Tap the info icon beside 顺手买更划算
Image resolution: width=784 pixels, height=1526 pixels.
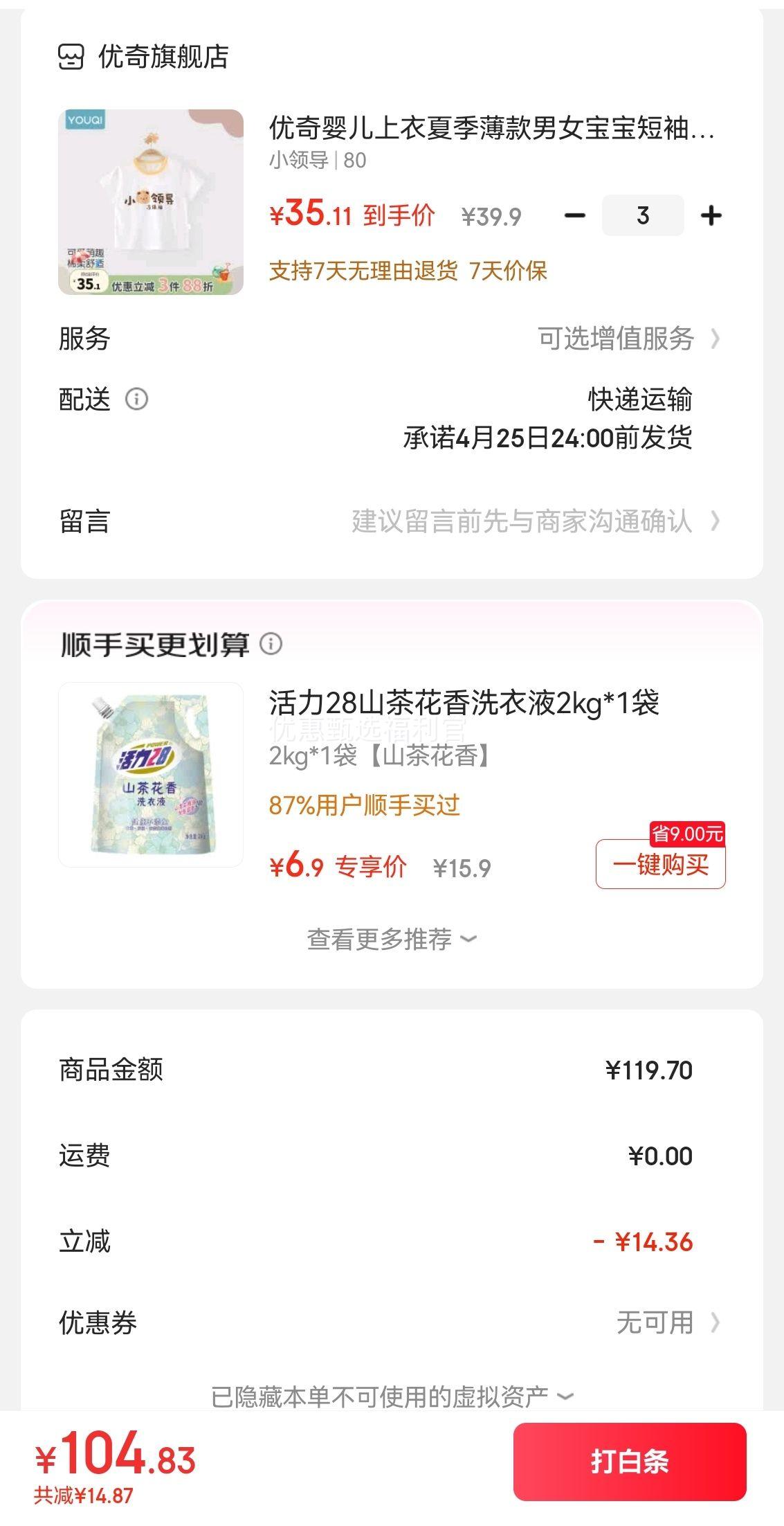[270, 644]
